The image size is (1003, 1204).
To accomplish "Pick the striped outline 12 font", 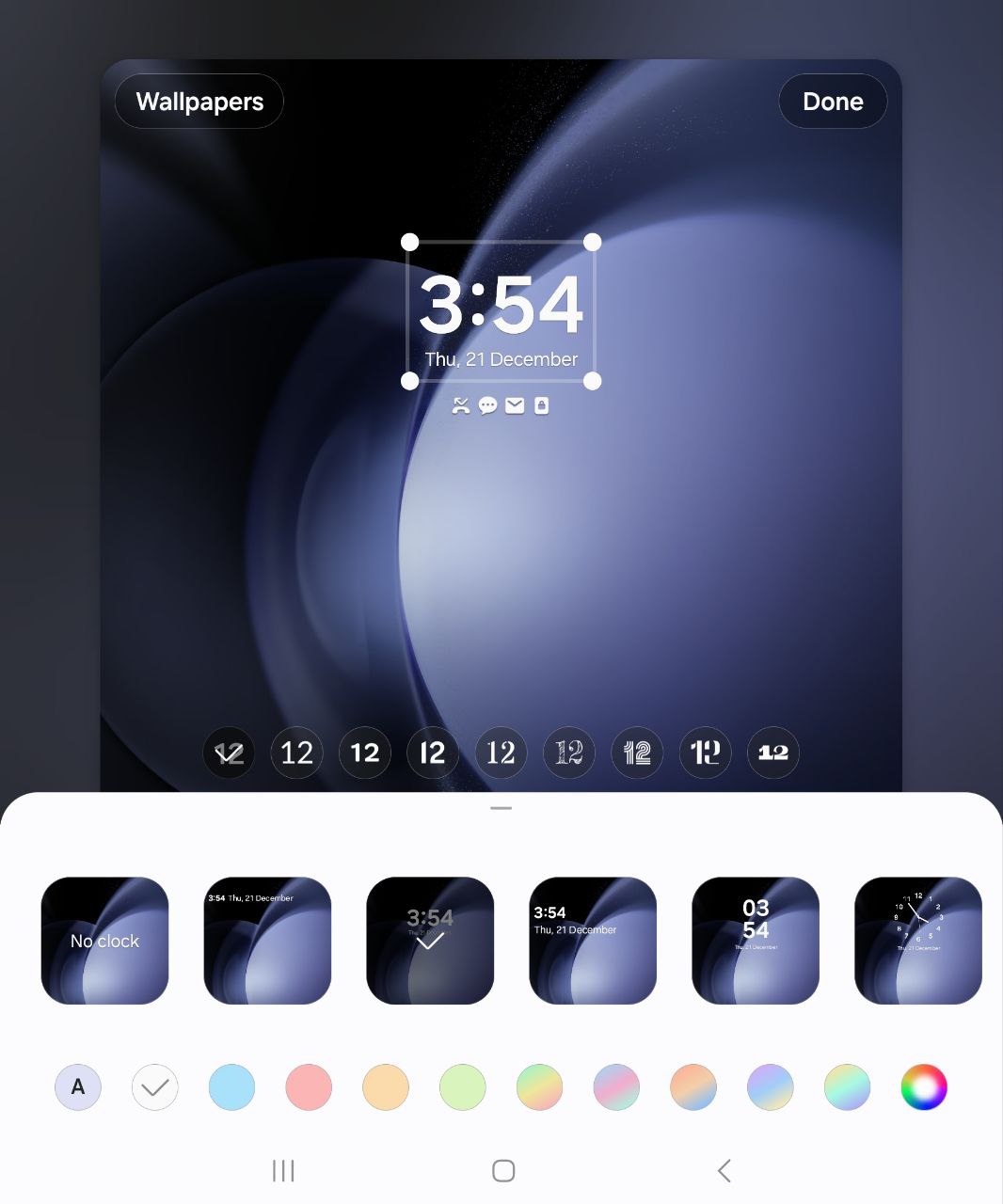I will tap(637, 752).
